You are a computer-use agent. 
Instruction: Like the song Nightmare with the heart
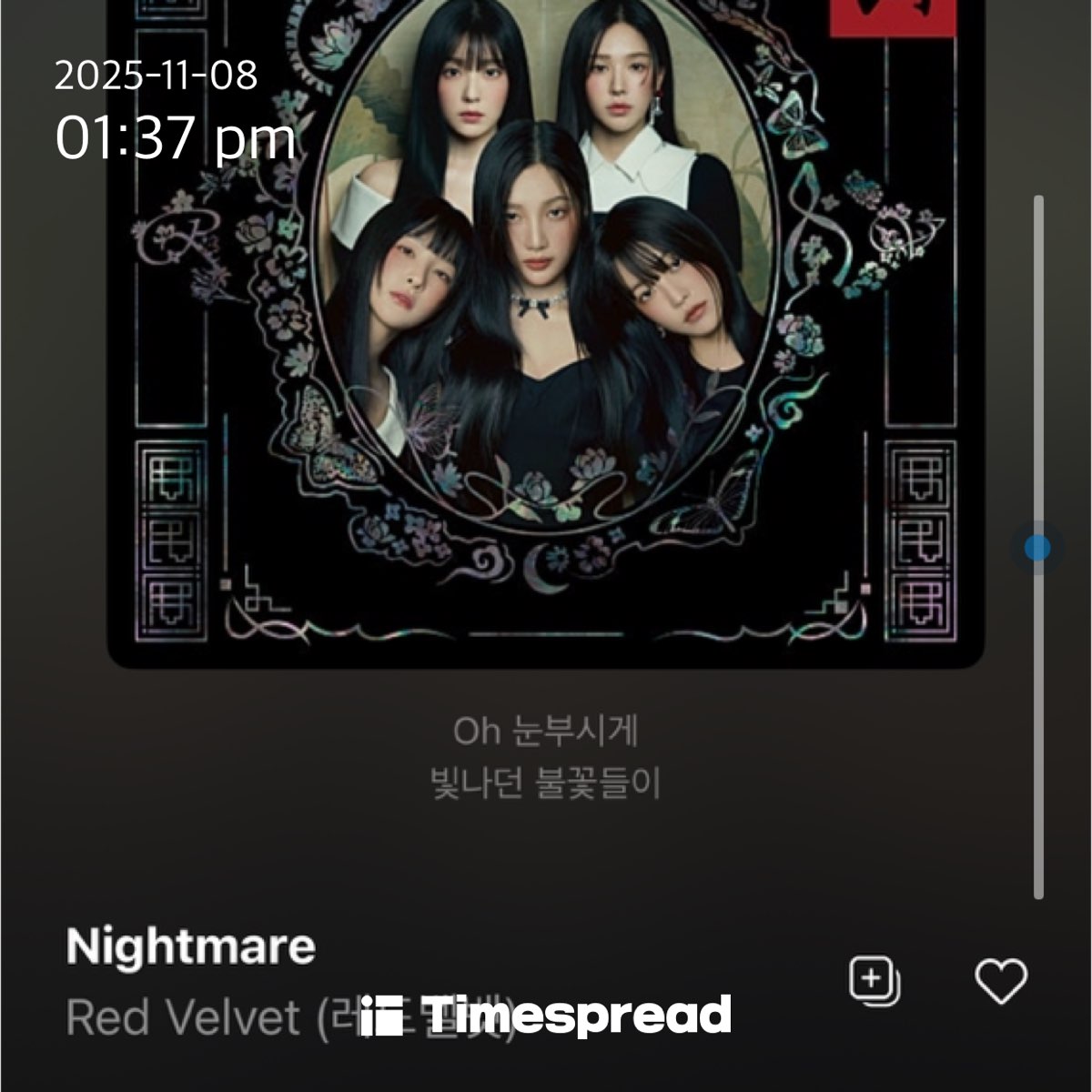pos(1001,982)
